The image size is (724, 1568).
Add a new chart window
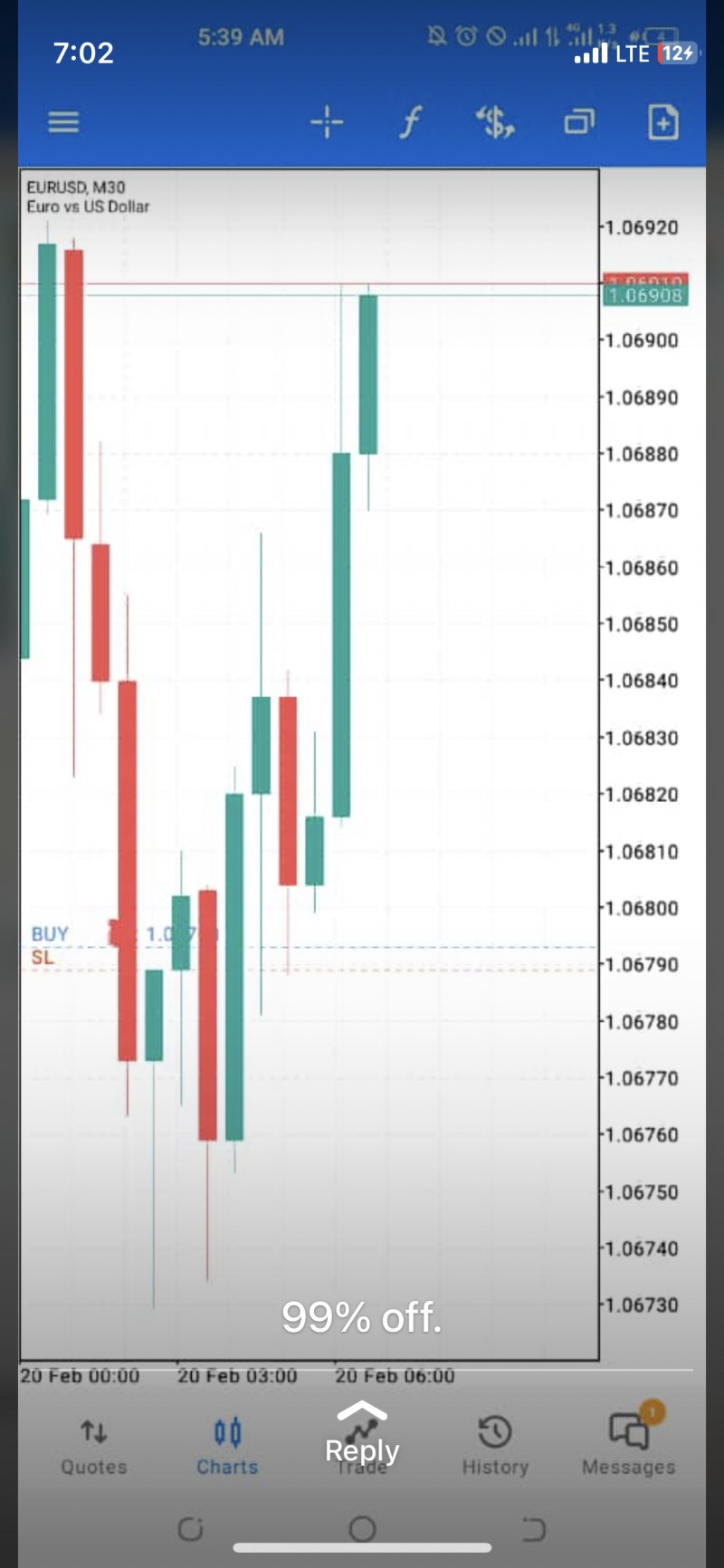[x=662, y=121]
